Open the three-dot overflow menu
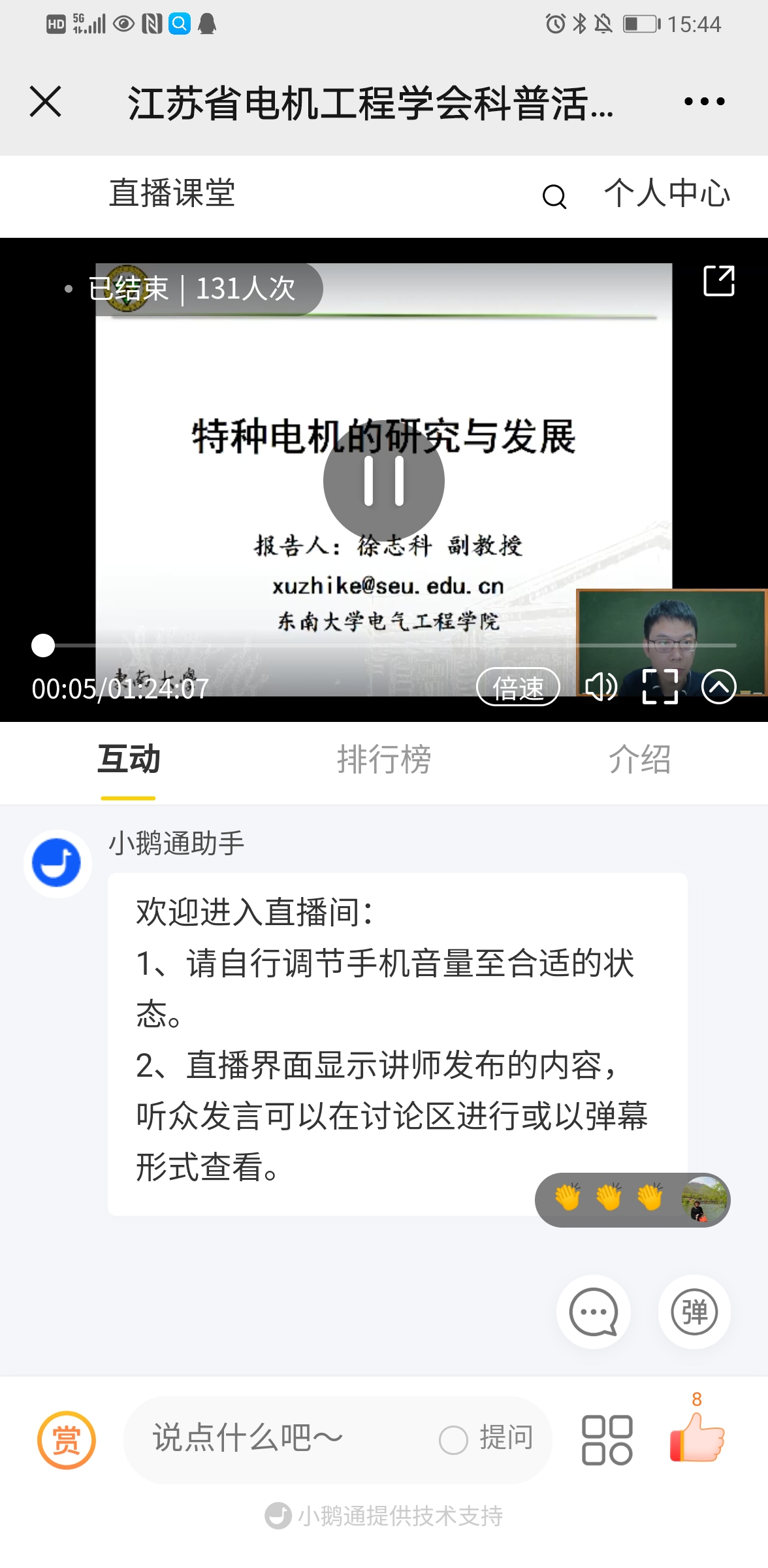The width and height of the screenshot is (768, 1568). pos(704,102)
